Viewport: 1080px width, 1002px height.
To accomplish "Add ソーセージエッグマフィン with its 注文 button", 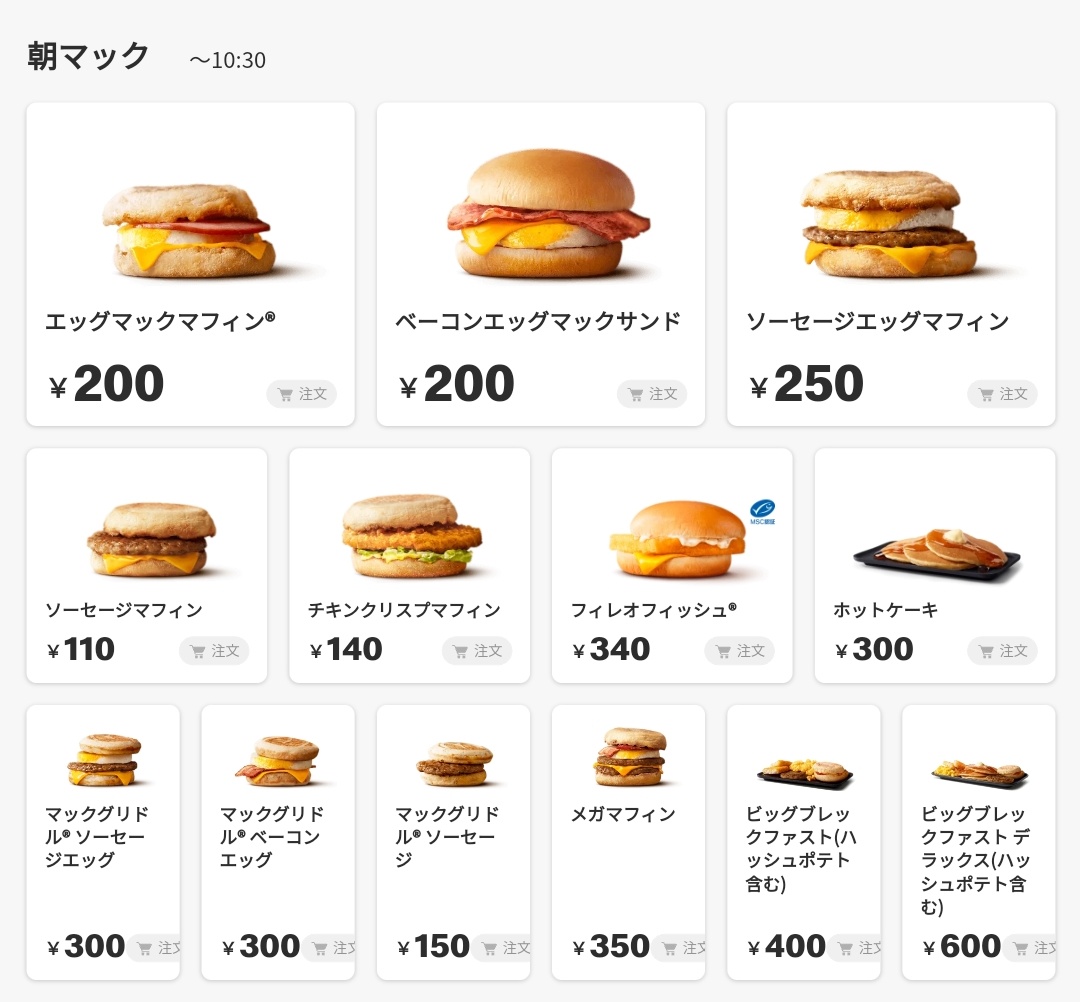I will [x=1002, y=394].
